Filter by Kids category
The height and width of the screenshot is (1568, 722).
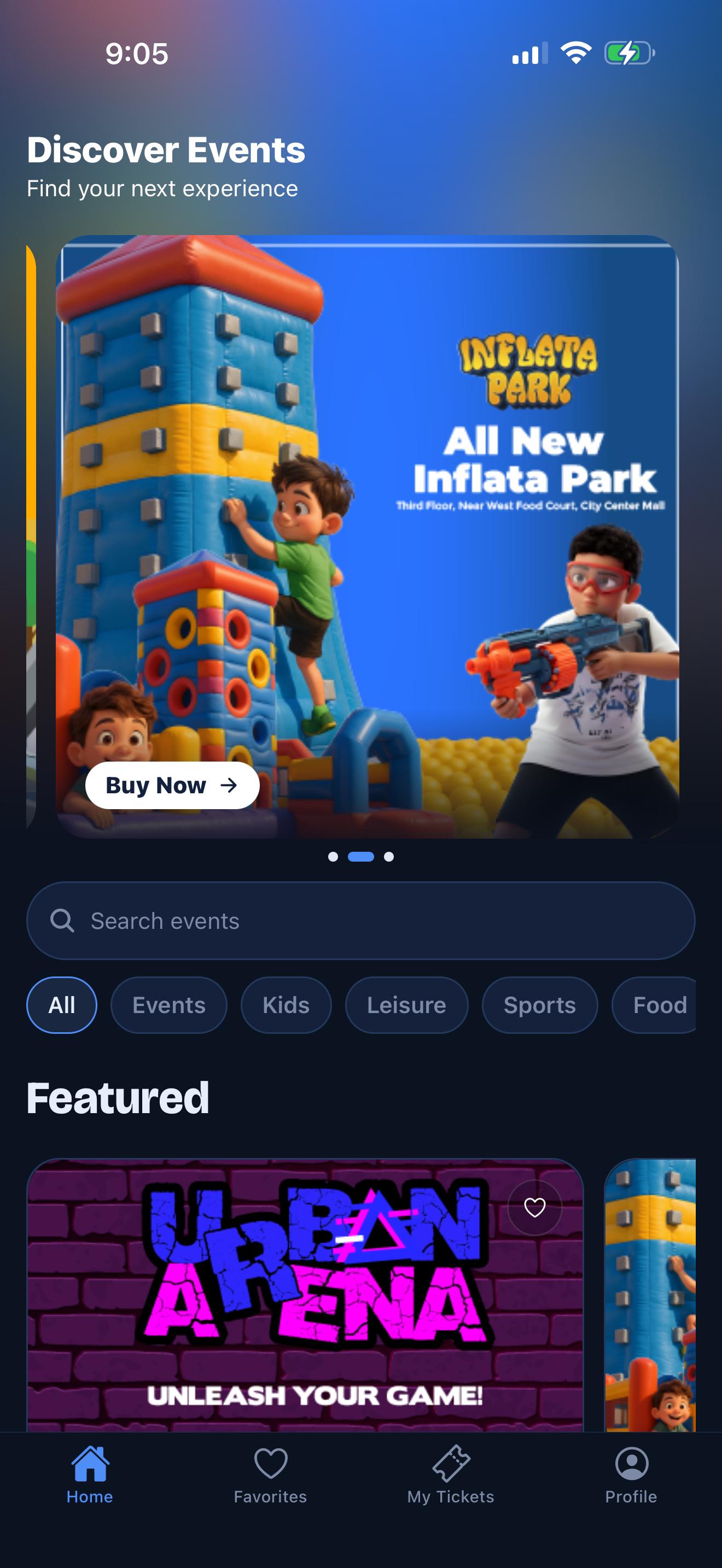pos(286,1005)
